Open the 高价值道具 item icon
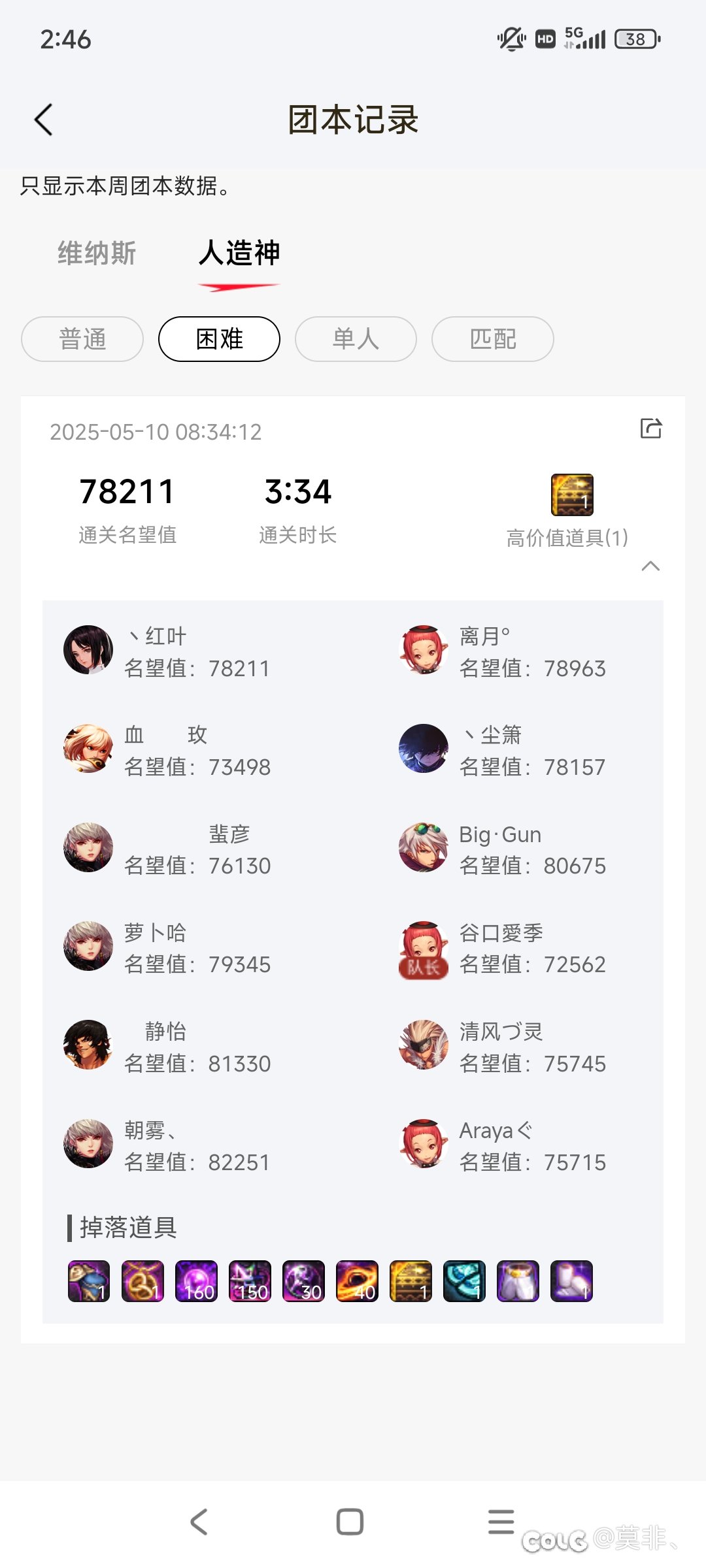Screen dimensions: 706x1568 point(572,495)
